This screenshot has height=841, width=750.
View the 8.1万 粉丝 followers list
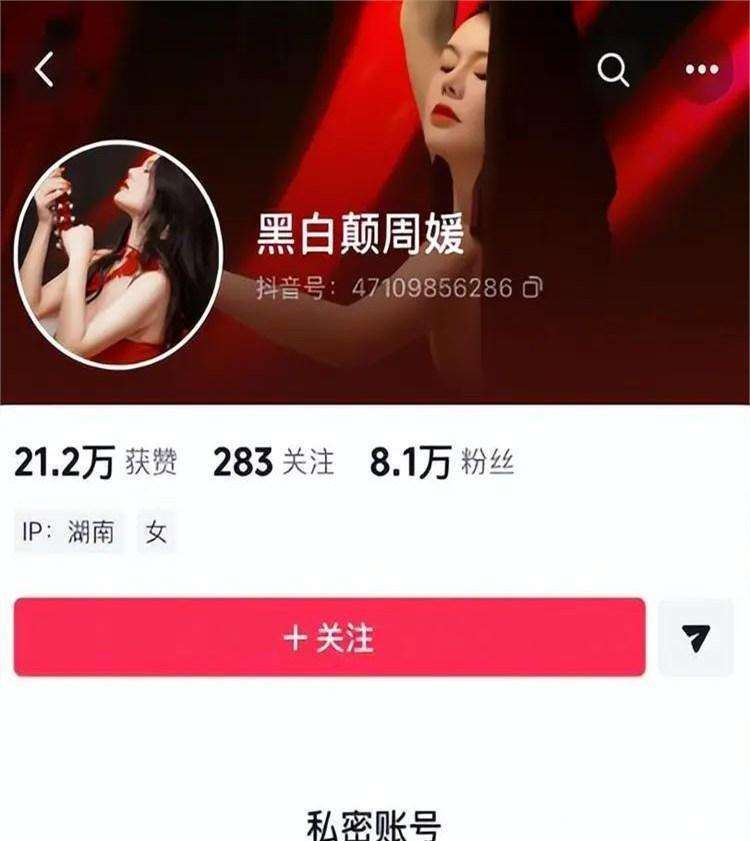(x=441, y=463)
